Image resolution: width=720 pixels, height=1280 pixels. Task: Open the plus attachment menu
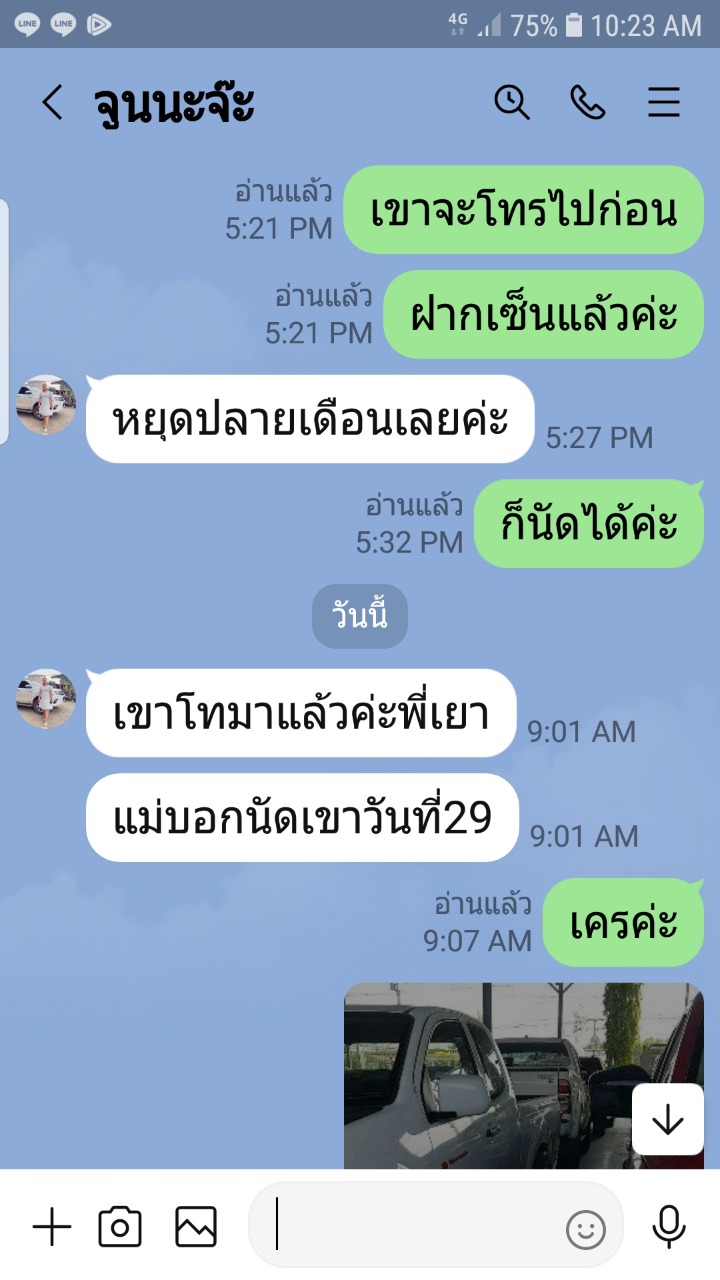point(52,1226)
